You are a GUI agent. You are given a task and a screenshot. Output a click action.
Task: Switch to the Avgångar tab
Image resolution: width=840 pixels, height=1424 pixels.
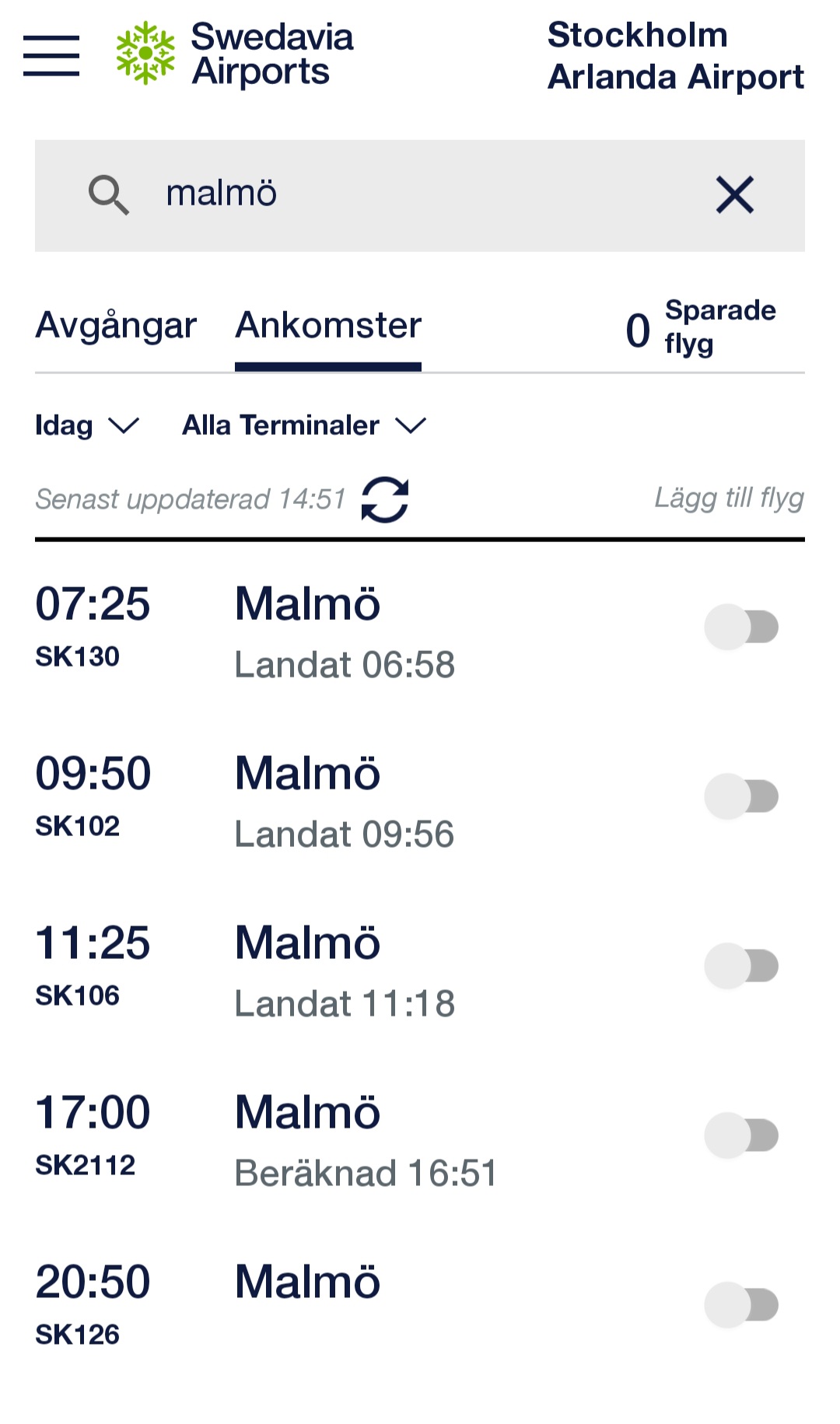pyautogui.click(x=116, y=327)
